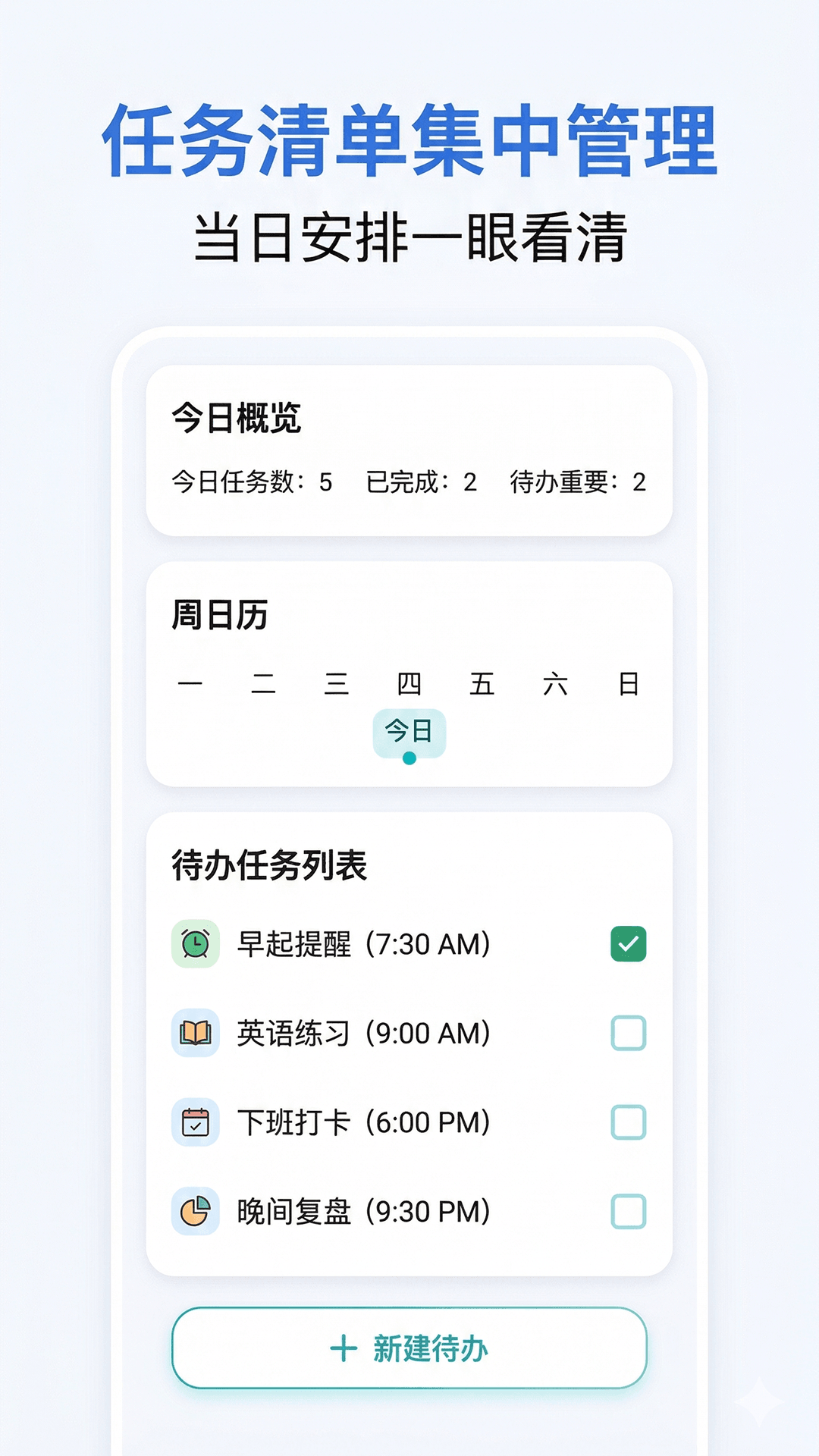Click the open book icon beside 英语练习

point(196,1032)
